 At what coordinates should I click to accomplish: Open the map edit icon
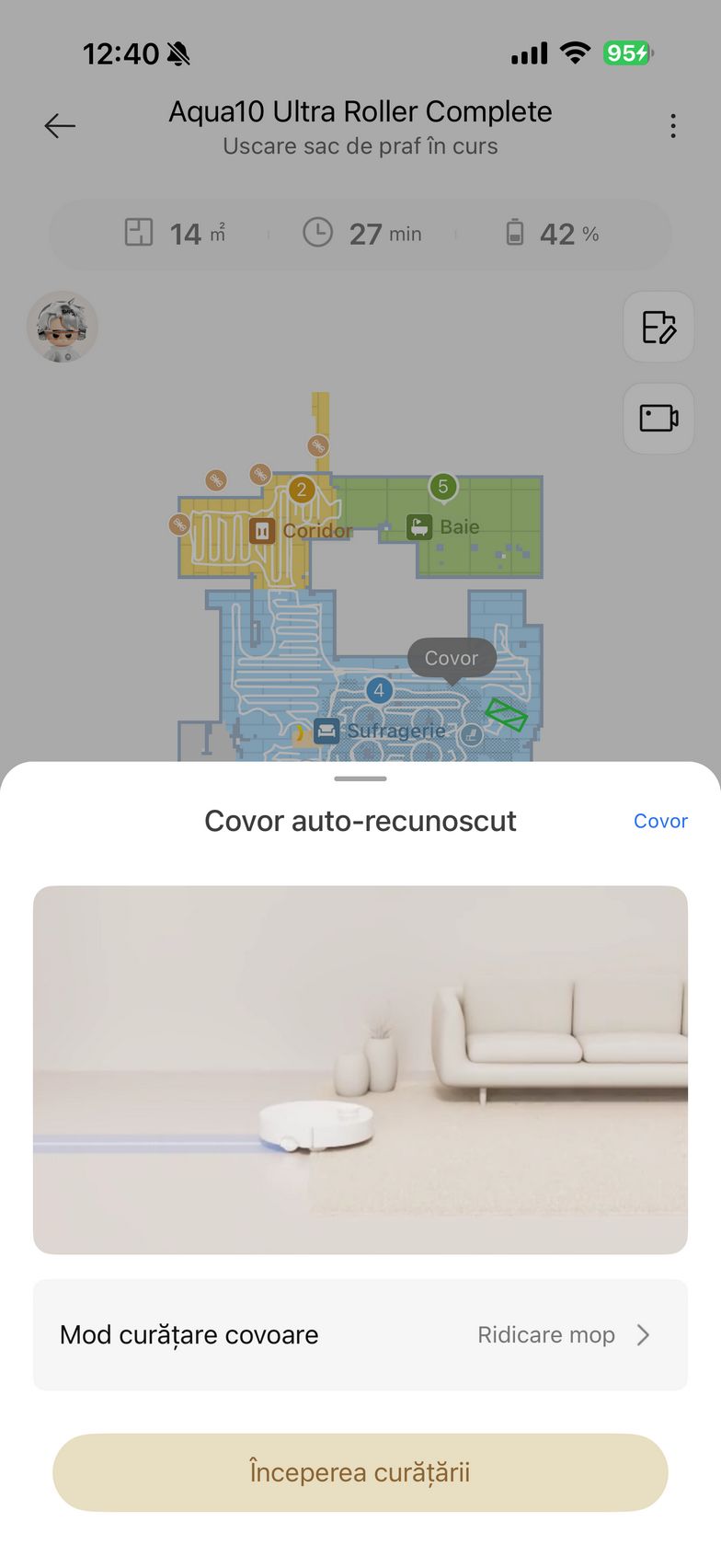pyautogui.click(x=658, y=327)
